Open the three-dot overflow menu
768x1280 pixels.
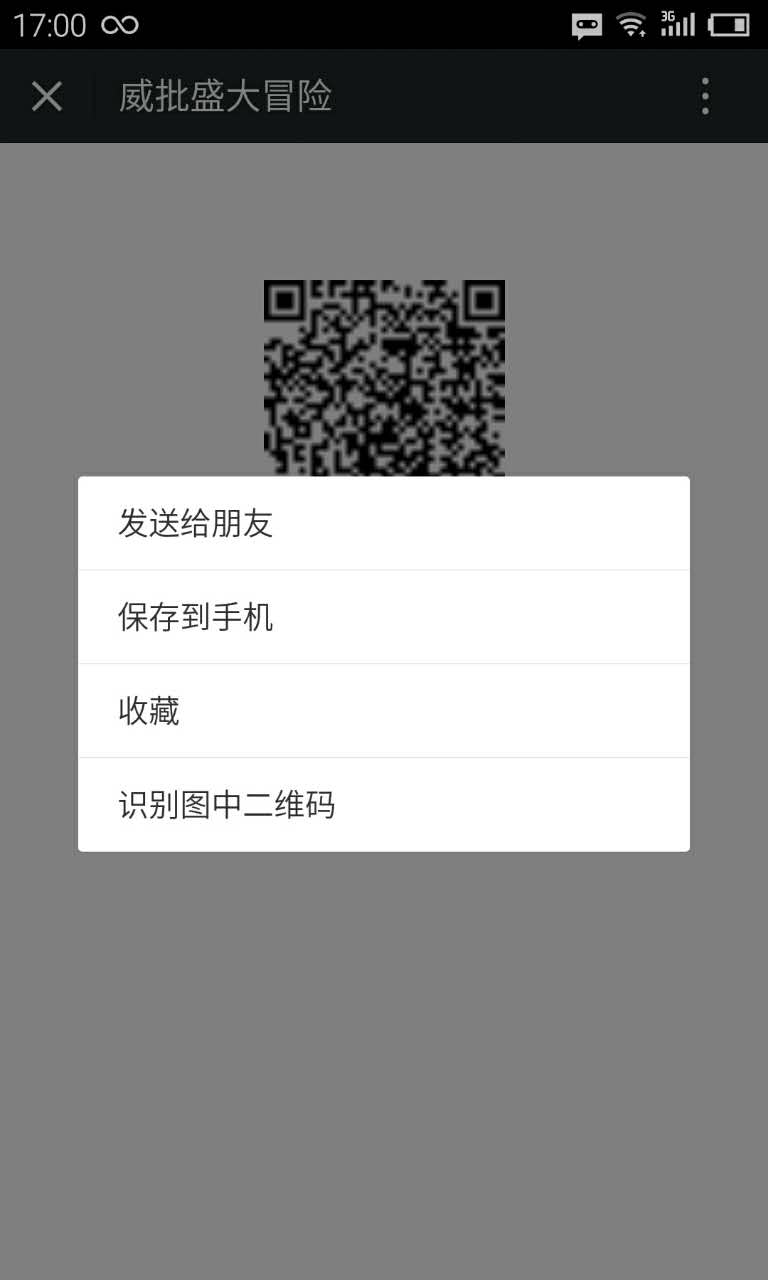pos(705,96)
